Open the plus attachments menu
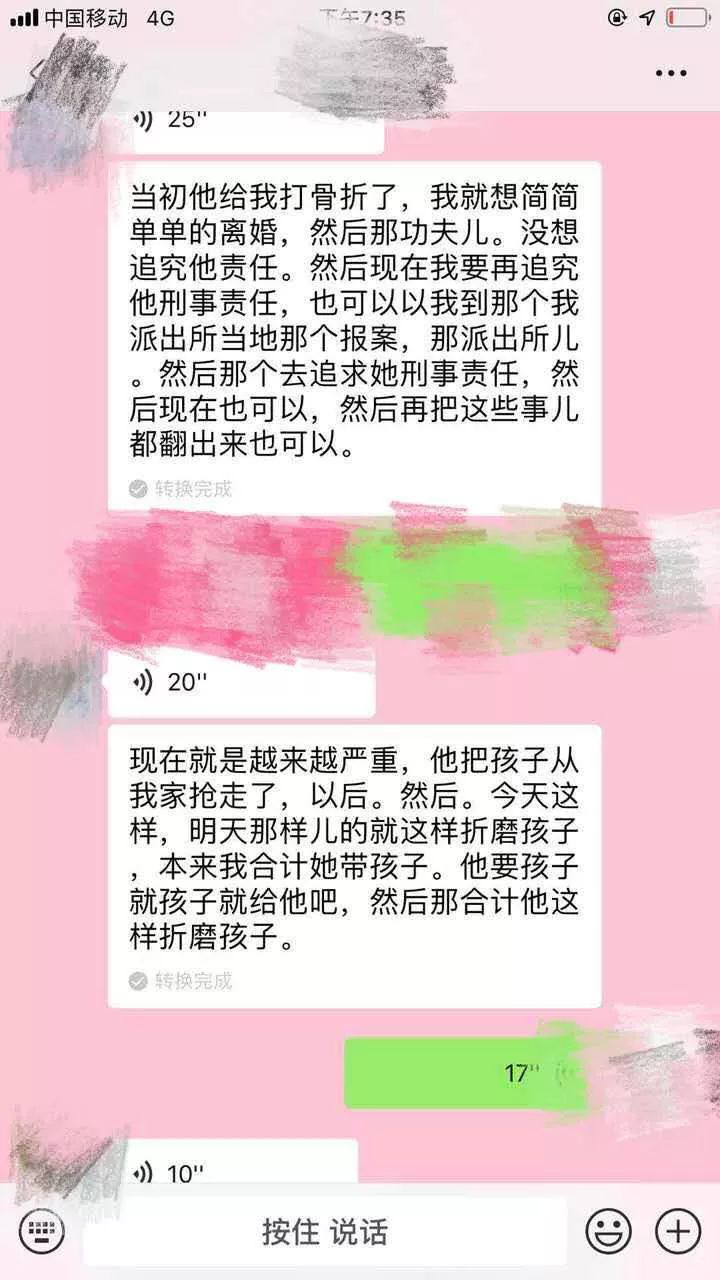This screenshot has height=1280, width=720. coord(677,1231)
